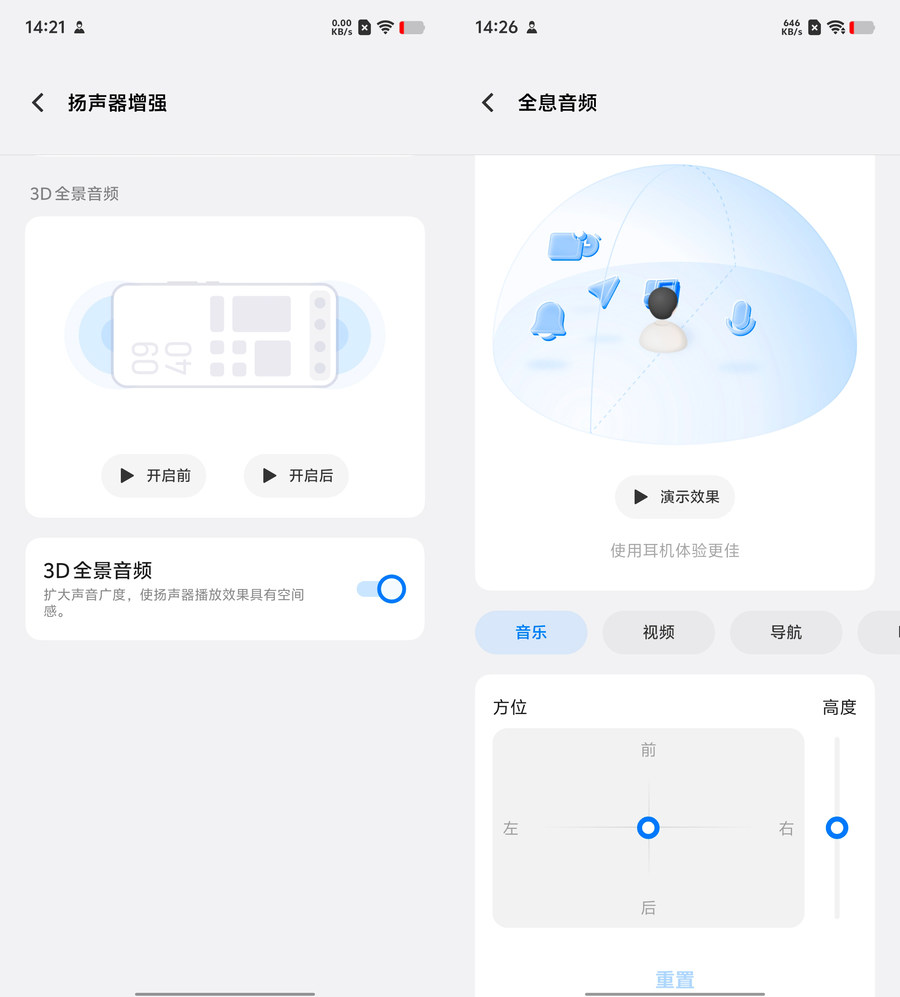The height and width of the screenshot is (997, 900).
Task: Turn off the 3D全景音频 switch
Action: (381, 589)
